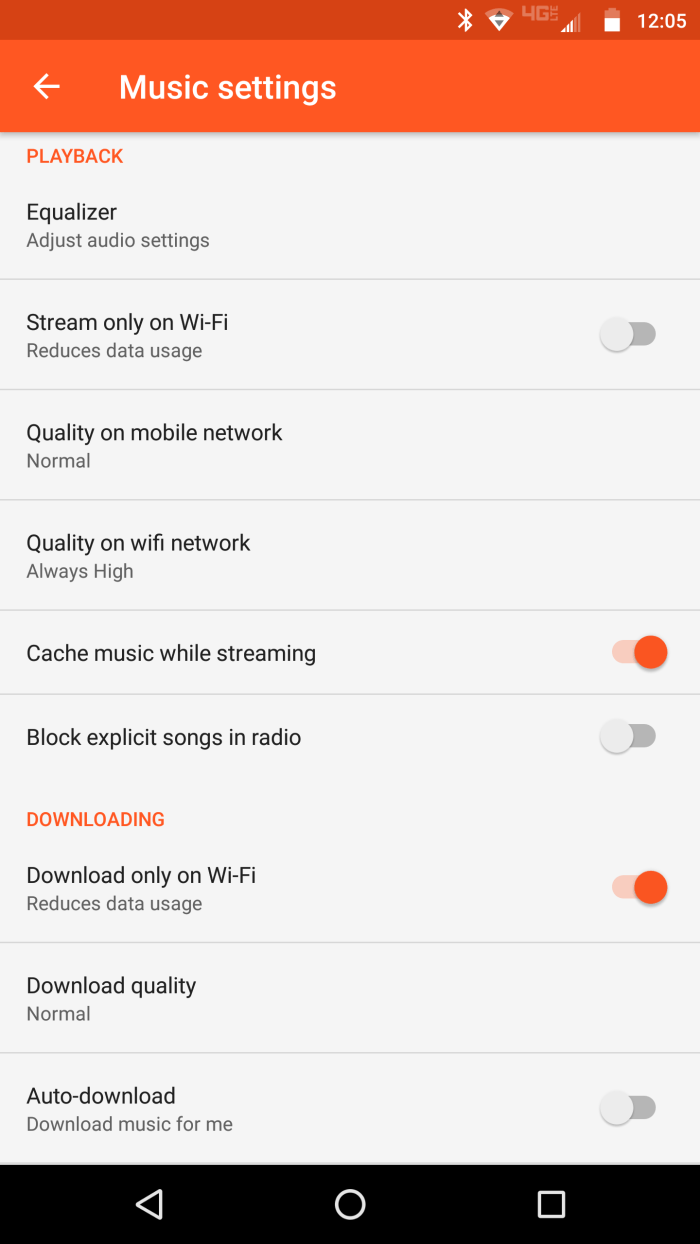Enable Stream only on Wi-Fi
Image resolution: width=700 pixels, height=1244 pixels.
click(x=628, y=335)
